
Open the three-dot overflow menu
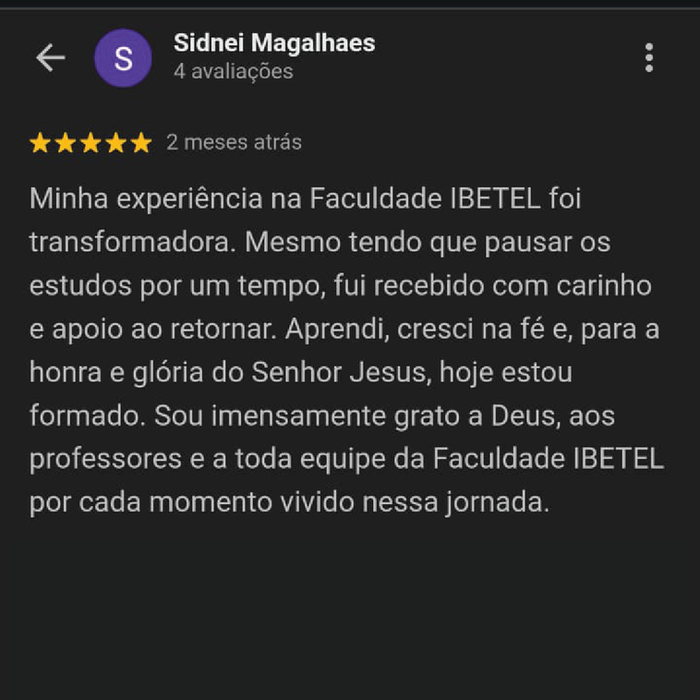pyautogui.click(x=649, y=58)
